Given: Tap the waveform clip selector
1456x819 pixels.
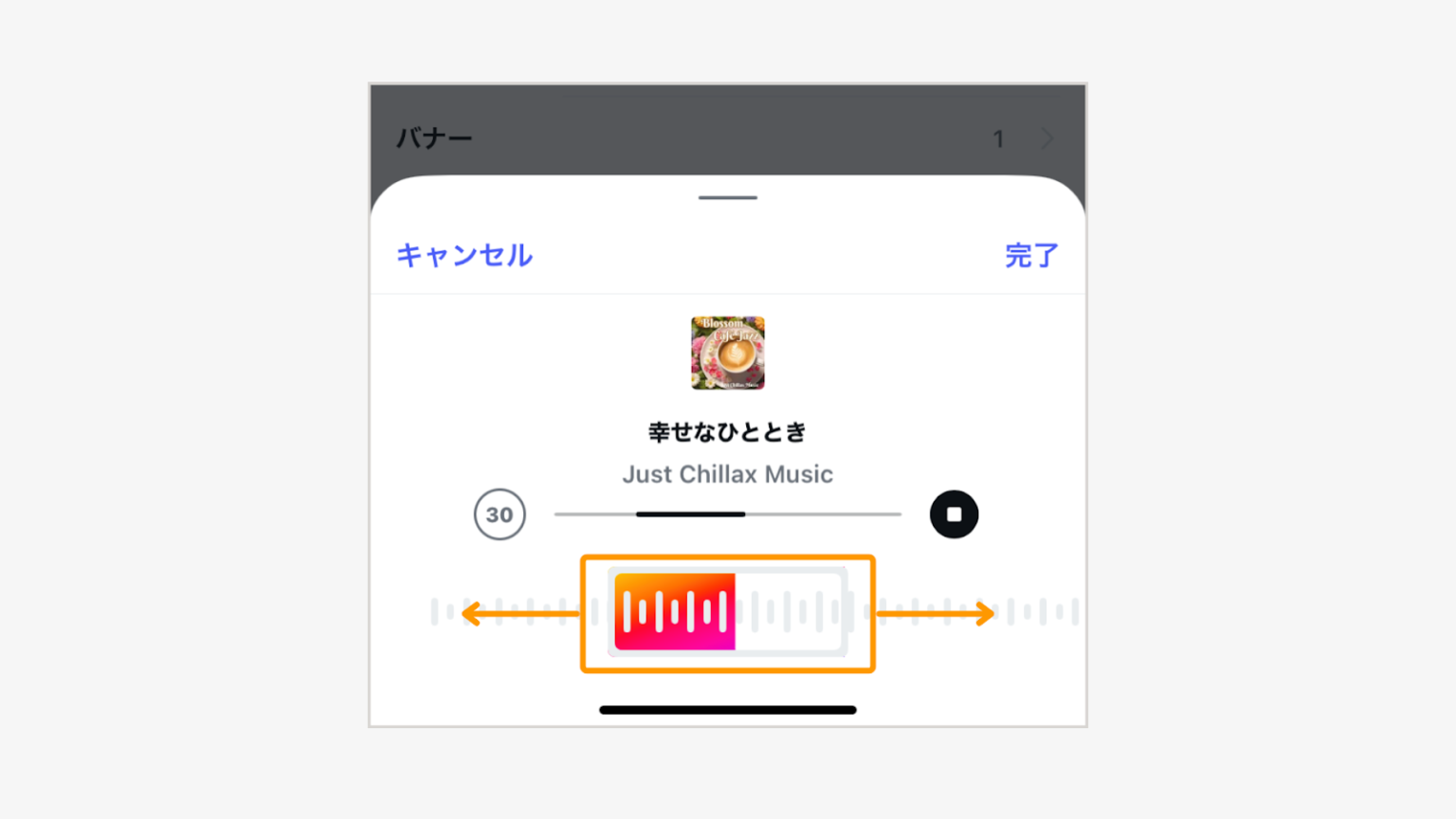Looking at the screenshot, I should (x=727, y=613).
